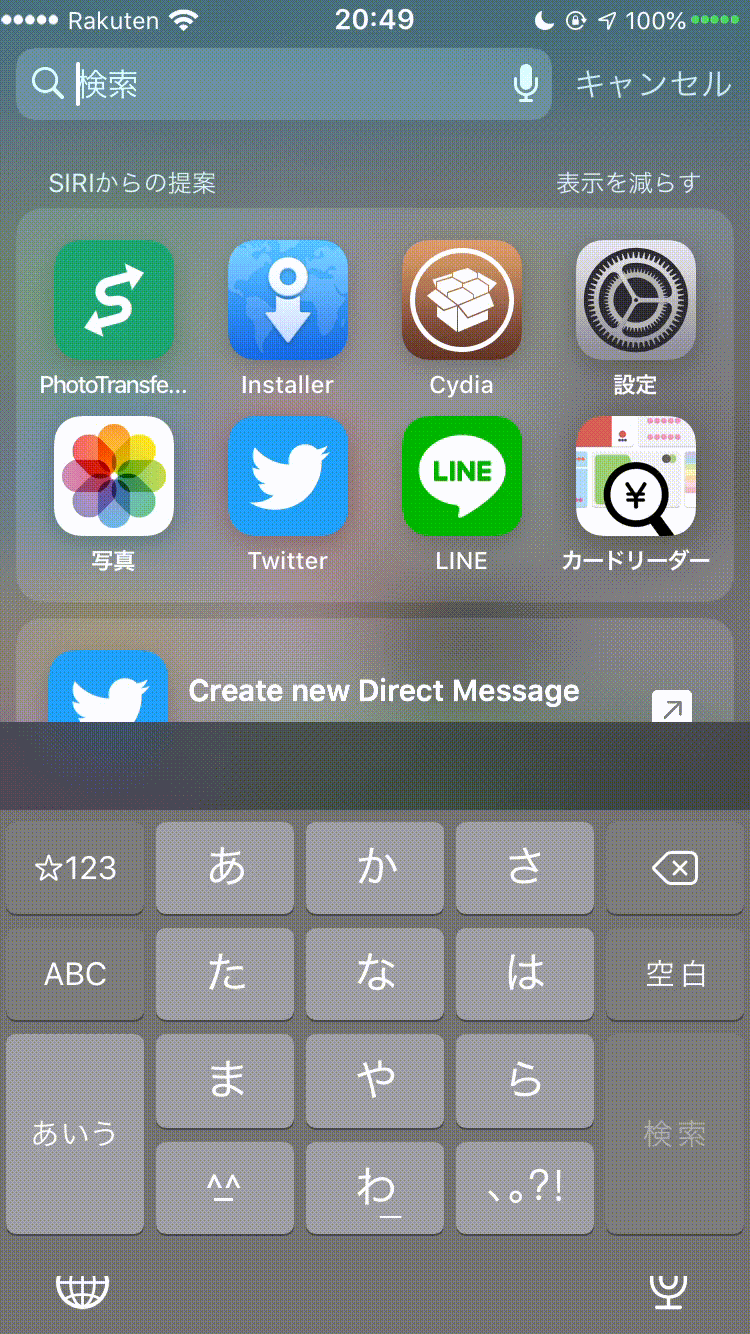Switch to the ☆123 number keyboard

[75, 868]
